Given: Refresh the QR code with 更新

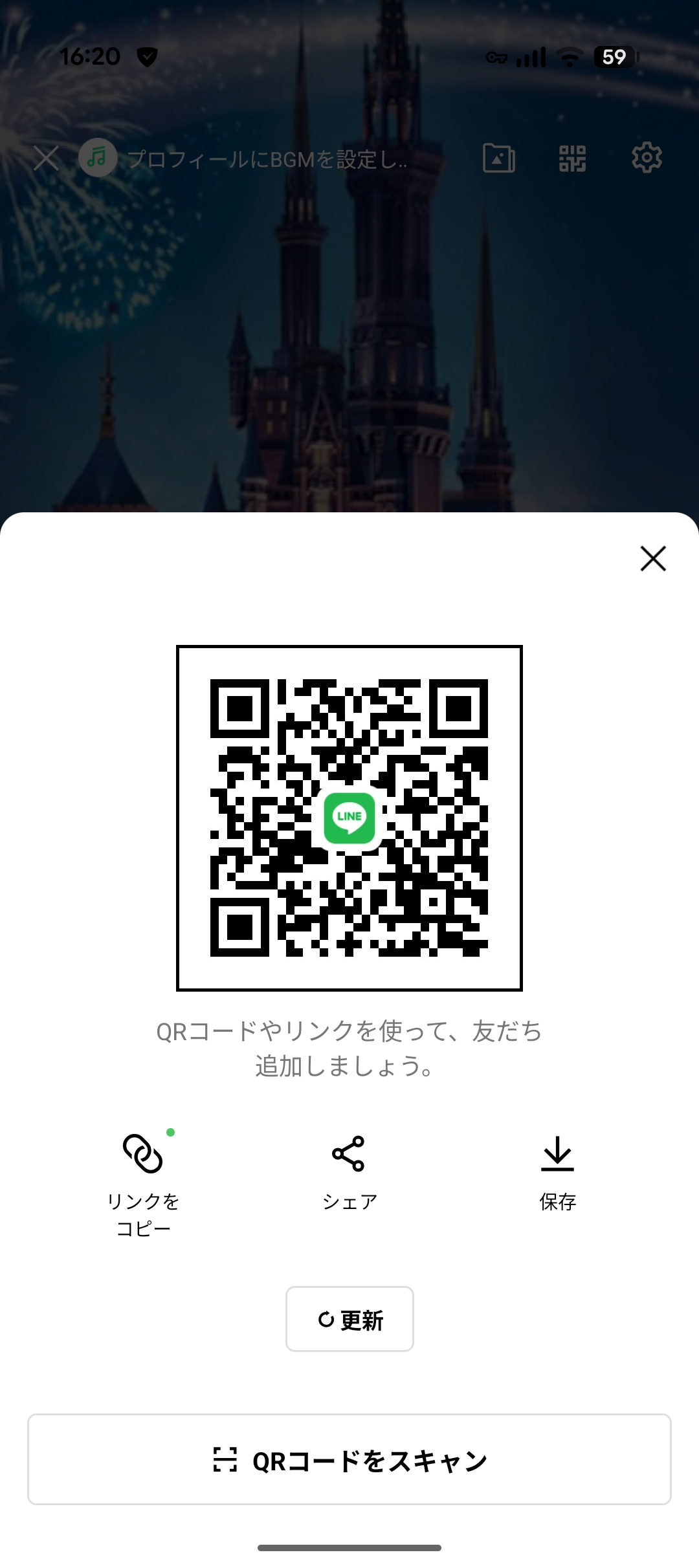Looking at the screenshot, I should click(x=349, y=1320).
